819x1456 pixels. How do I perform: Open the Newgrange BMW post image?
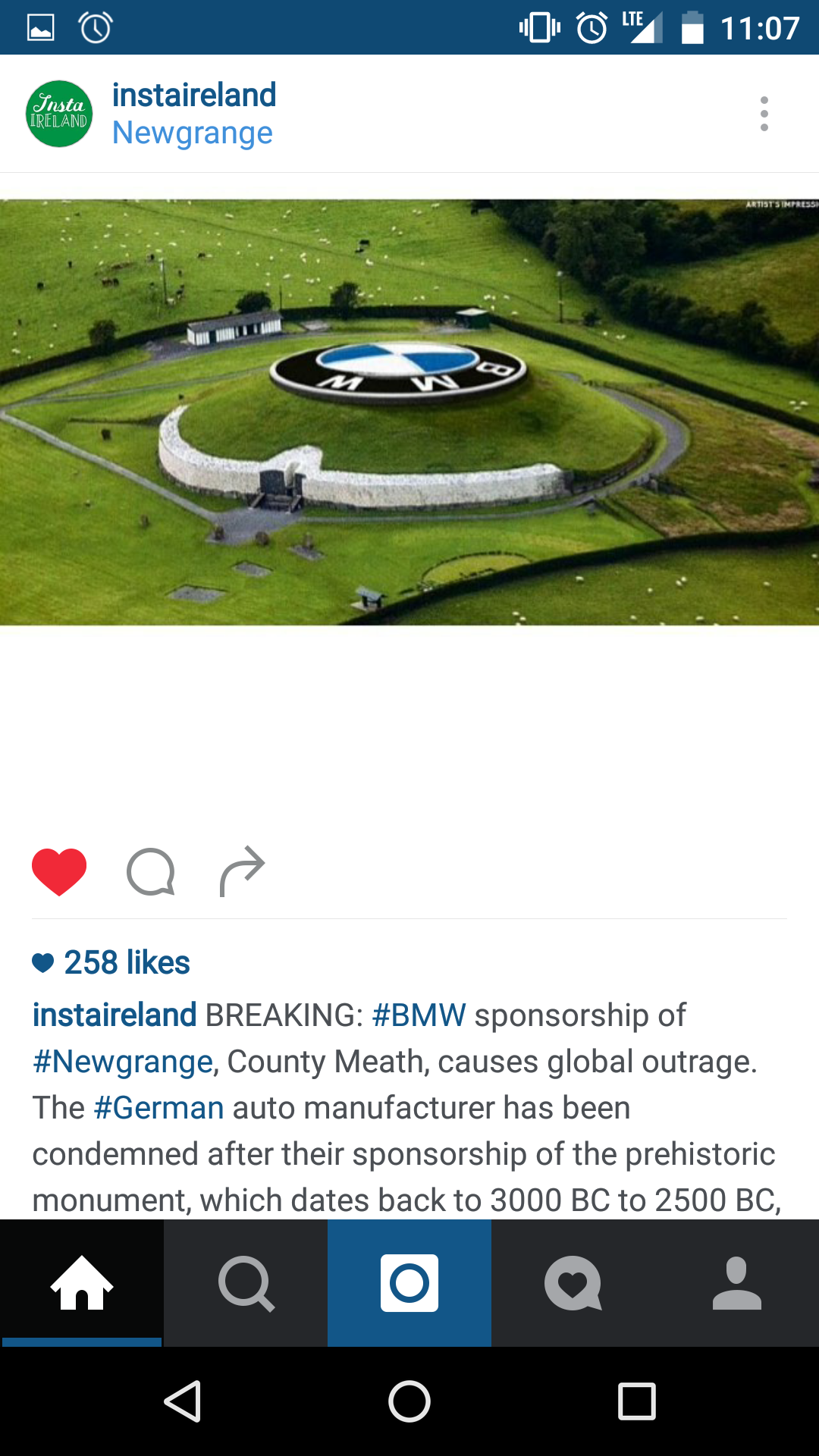(x=409, y=413)
